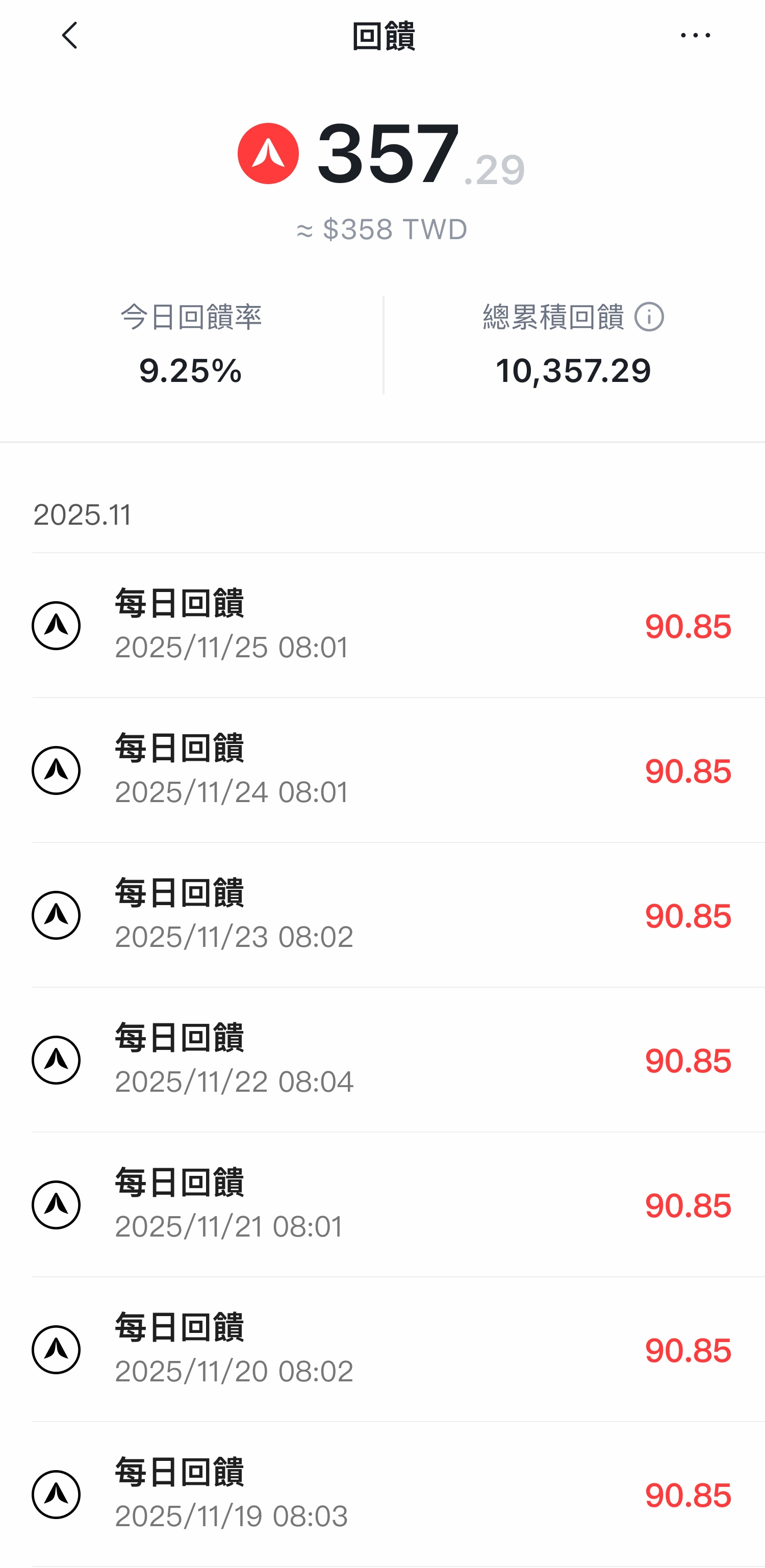Select the 10,357.29 cumulative total figure
The height and width of the screenshot is (1568, 765).
click(x=572, y=370)
